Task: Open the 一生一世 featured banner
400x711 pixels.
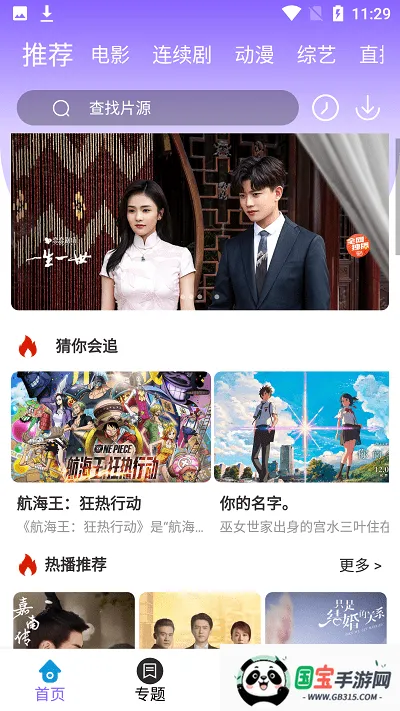Action: 200,221
